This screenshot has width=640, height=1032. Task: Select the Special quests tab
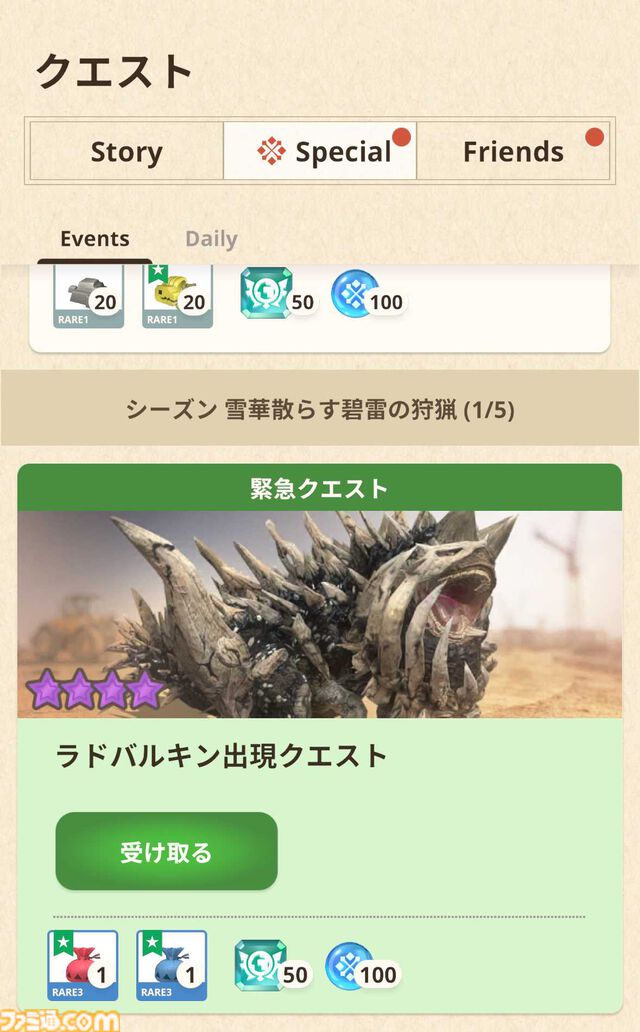tap(320, 152)
